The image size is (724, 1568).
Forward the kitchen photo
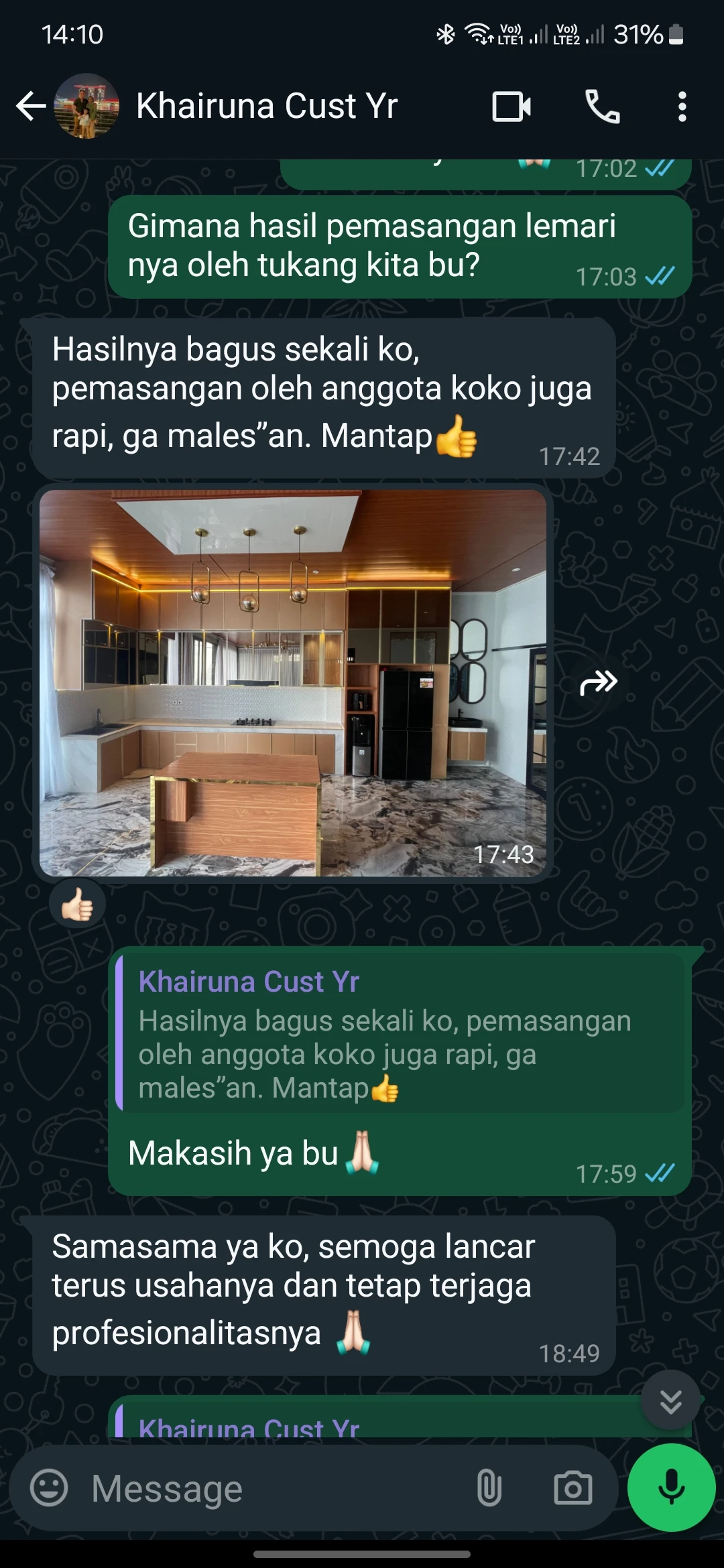598,683
